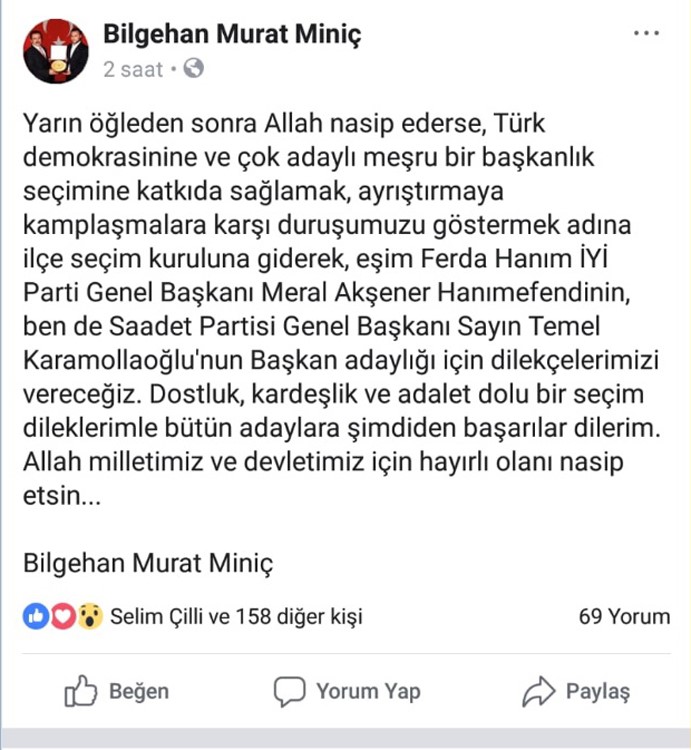Open Bilgehan Murat Miniç's profile name link
This screenshot has width=691, height=750.
(x=232, y=35)
